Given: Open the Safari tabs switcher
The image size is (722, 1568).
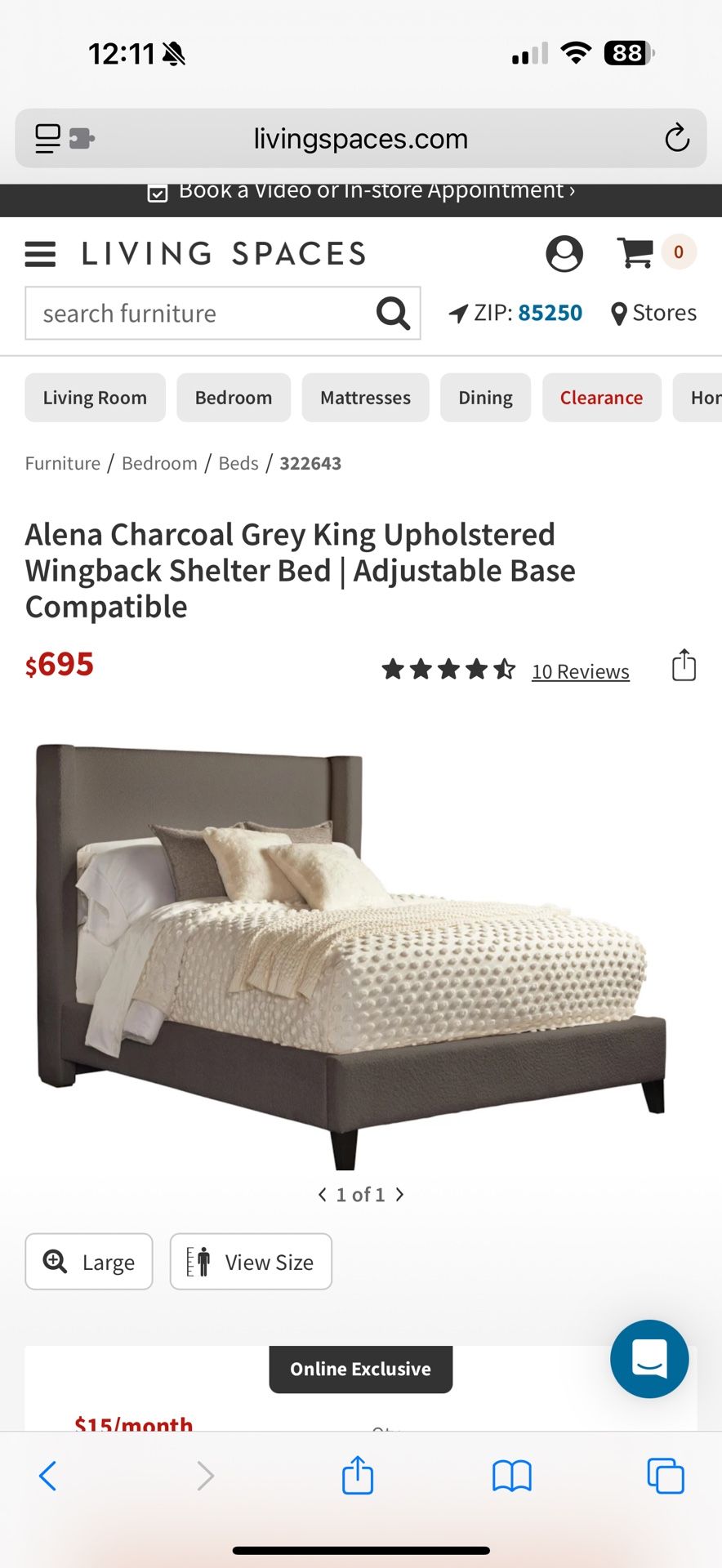Looking at the screenshot, I should point(665,1476).
